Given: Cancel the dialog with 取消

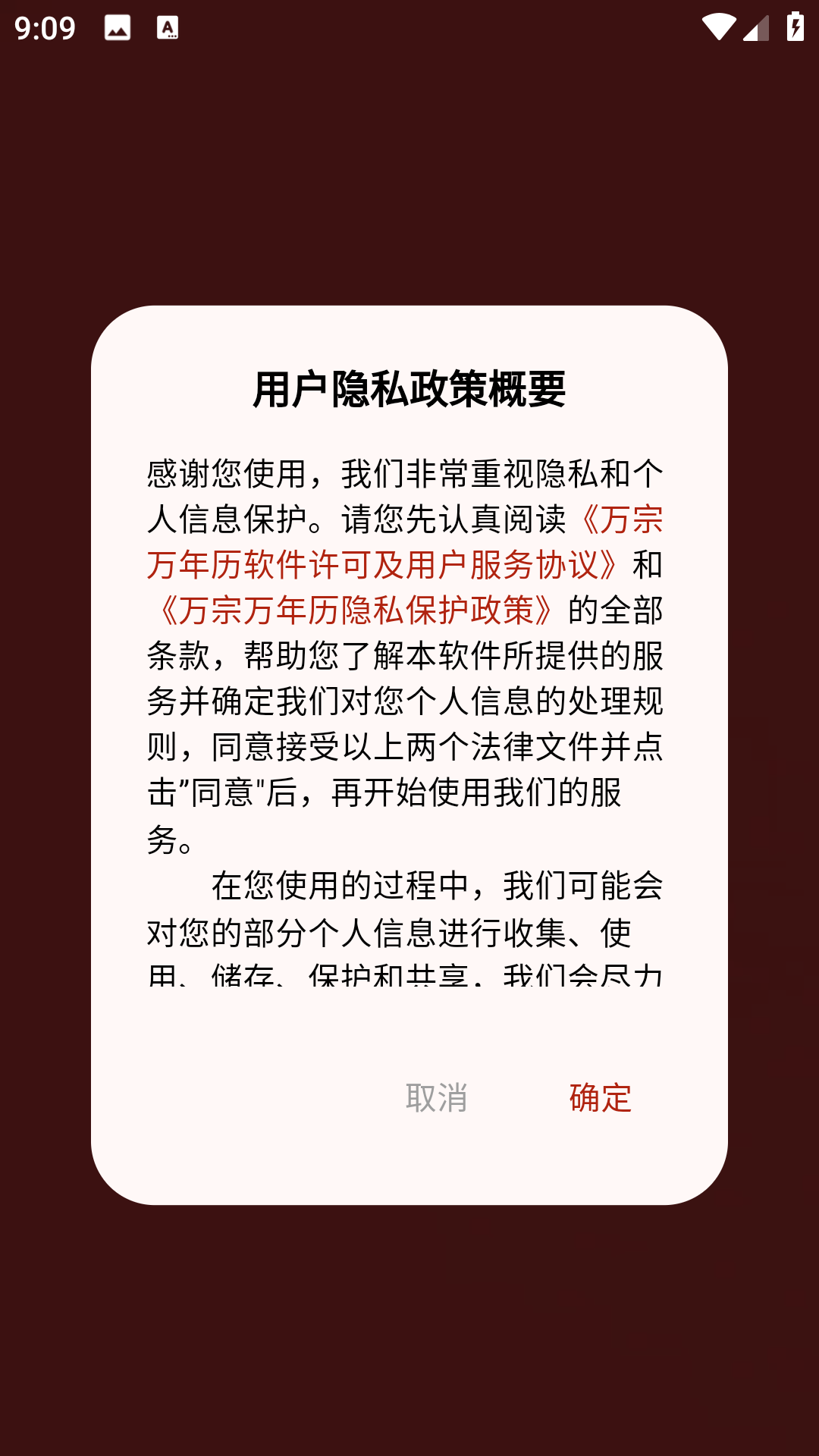Looking at the screenshot, I should pyautogui.click(x=436, y=1097).
